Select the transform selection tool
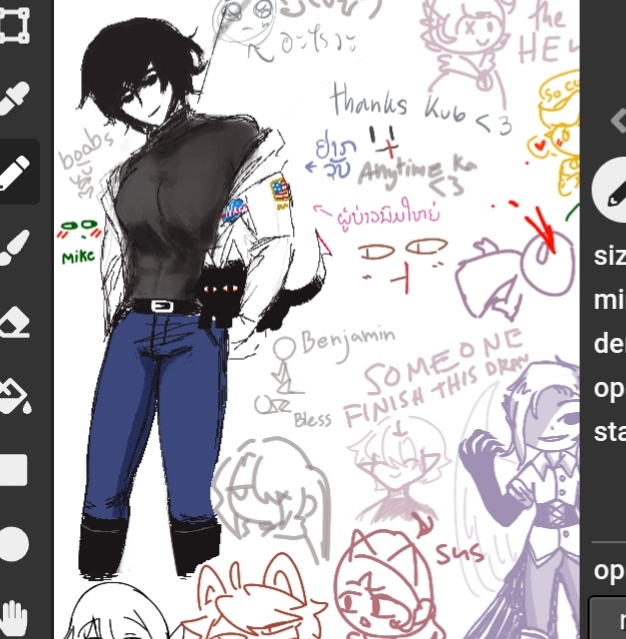The image size is (626, 639). pyautogui.click(x=14, y=20)
